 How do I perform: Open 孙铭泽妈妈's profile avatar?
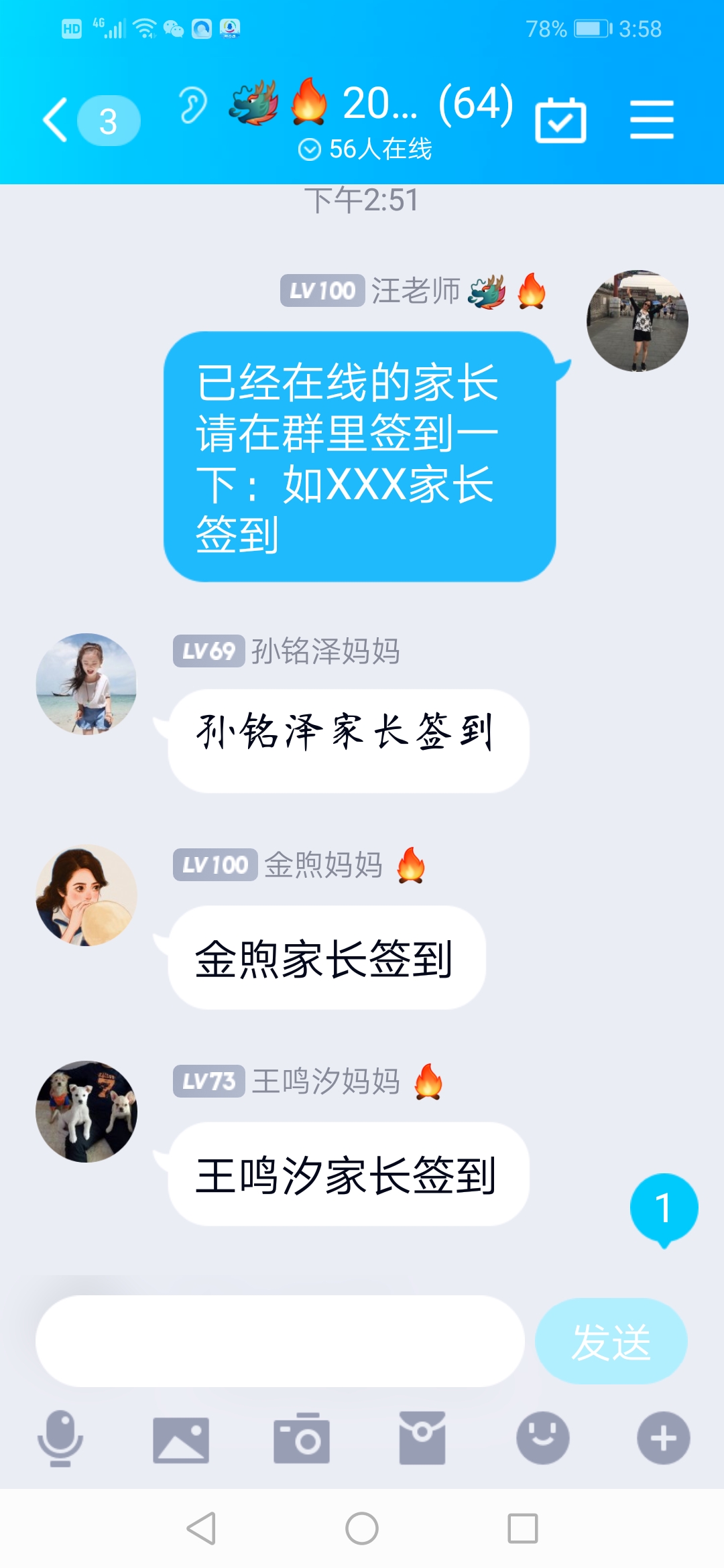click(86, 684)
